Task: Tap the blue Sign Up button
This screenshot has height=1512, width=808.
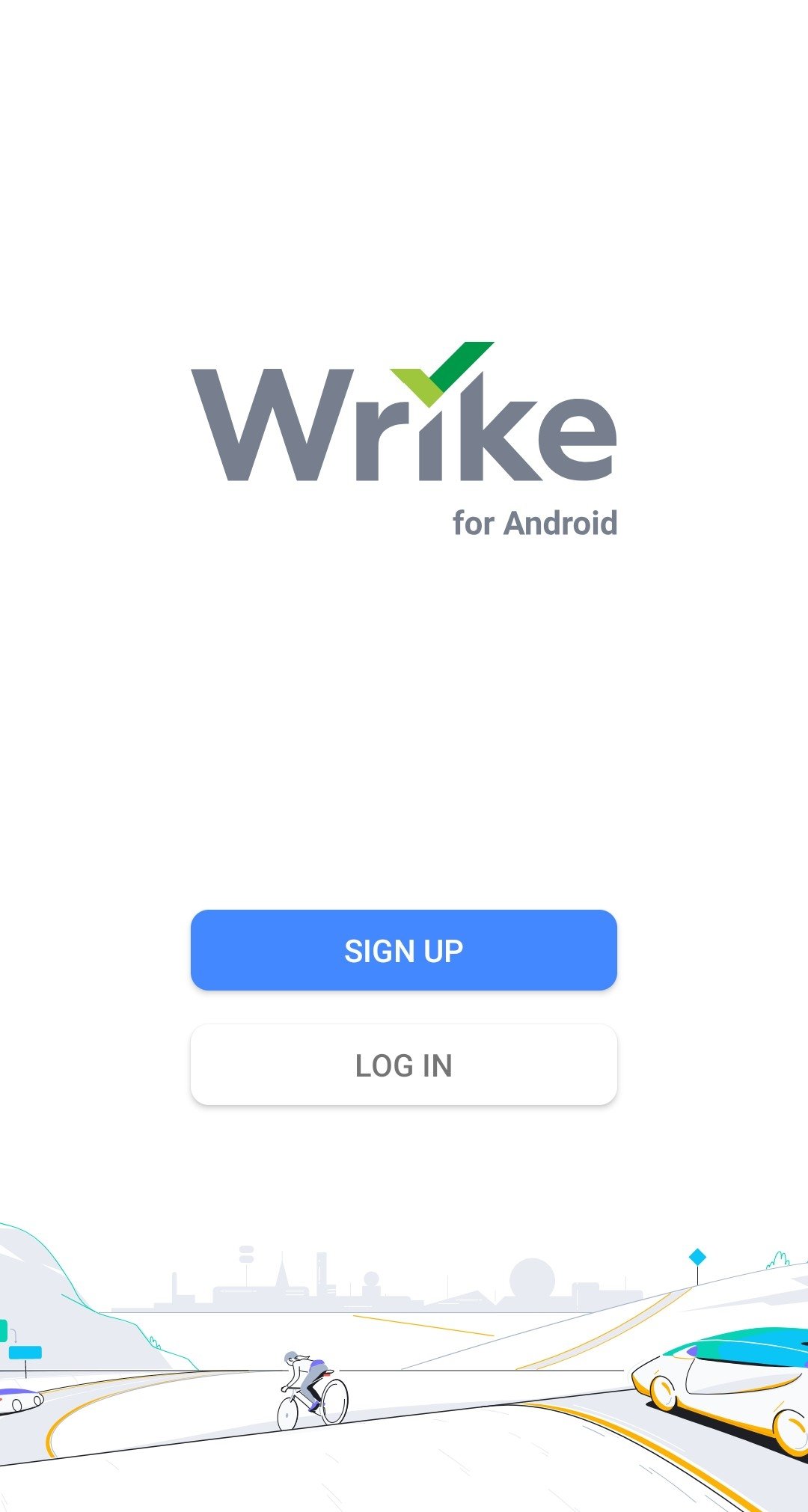Action: coord(404,950)
